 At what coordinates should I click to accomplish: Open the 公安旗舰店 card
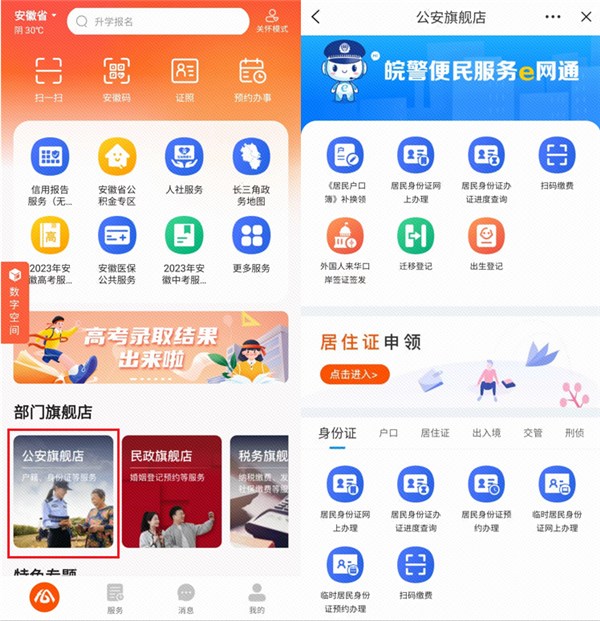pos(64,492)
